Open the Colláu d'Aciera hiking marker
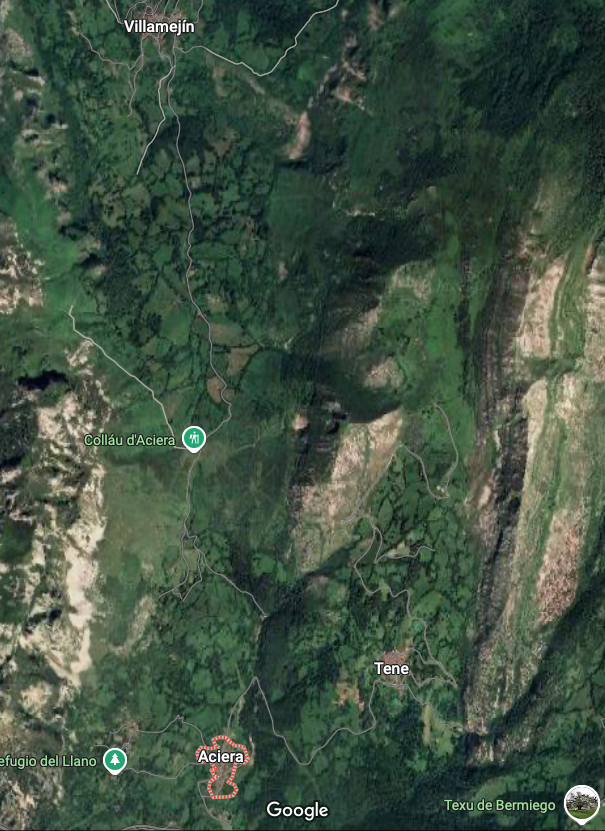Image resolution: width=605 pixels, height=831 pixels. point(194,438)
